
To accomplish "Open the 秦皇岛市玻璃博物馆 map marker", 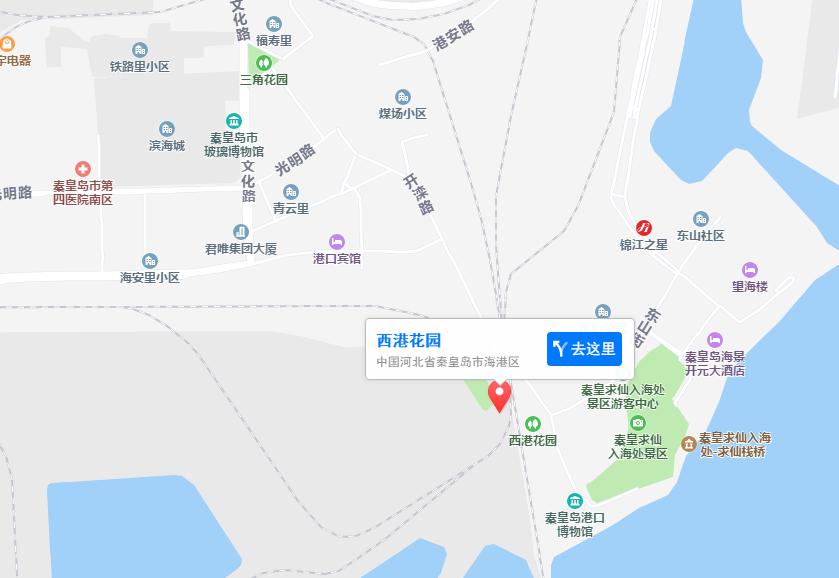I will pos(233,121).
